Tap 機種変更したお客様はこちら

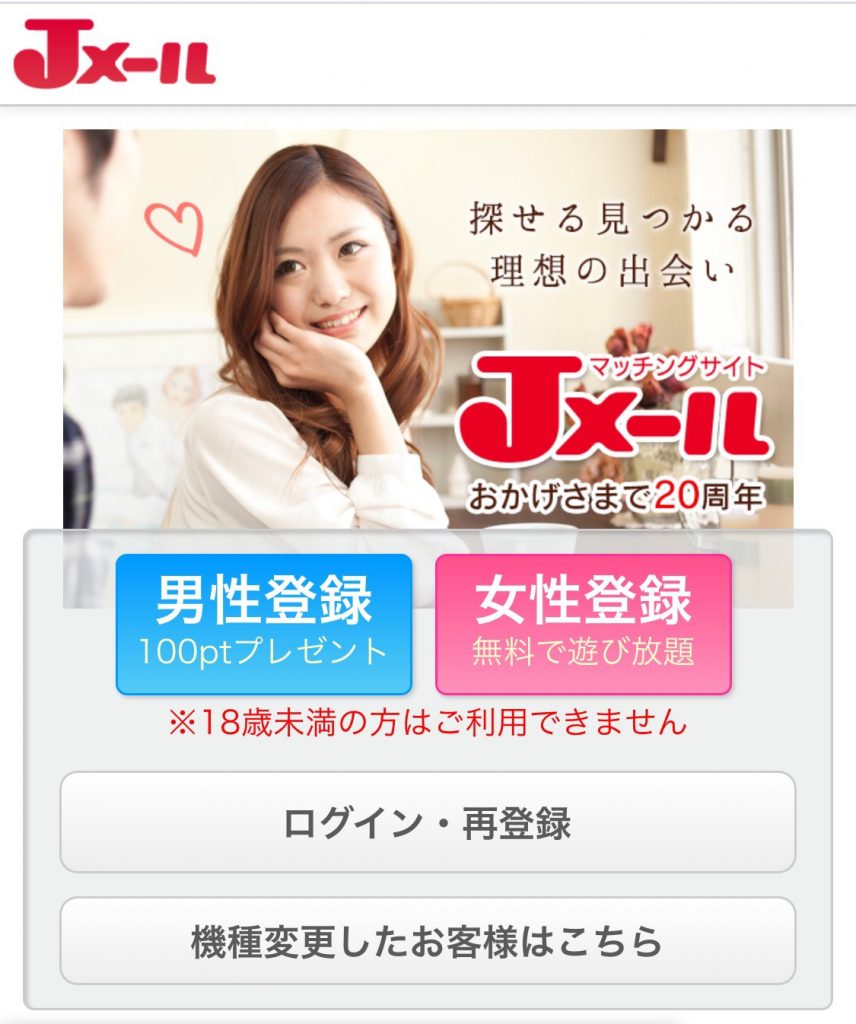pyautogui.click(x=428, y=941)
